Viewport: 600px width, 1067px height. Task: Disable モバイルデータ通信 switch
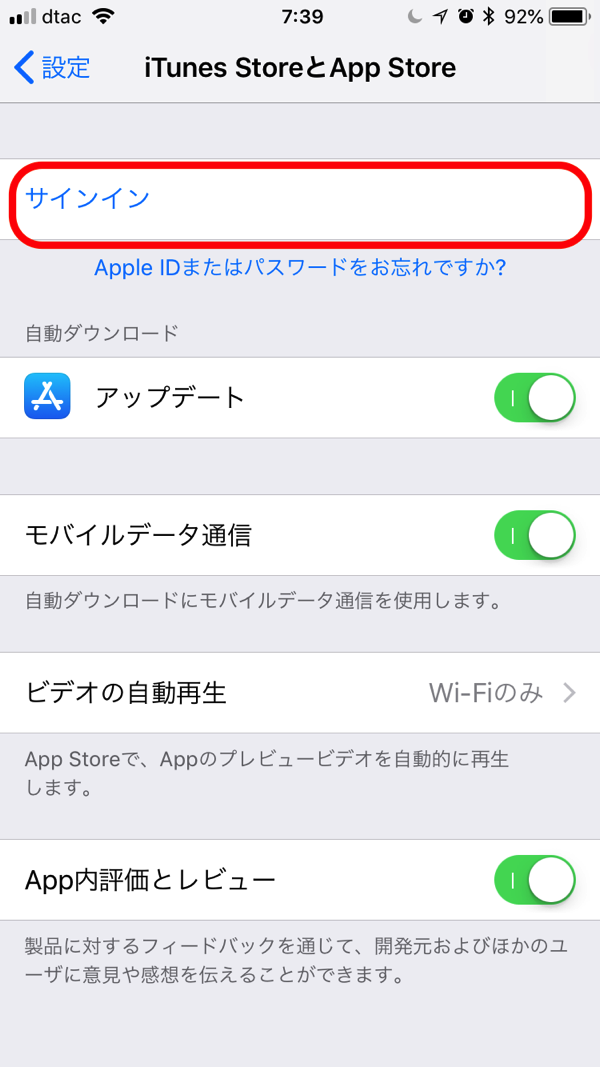pos(534,535)
